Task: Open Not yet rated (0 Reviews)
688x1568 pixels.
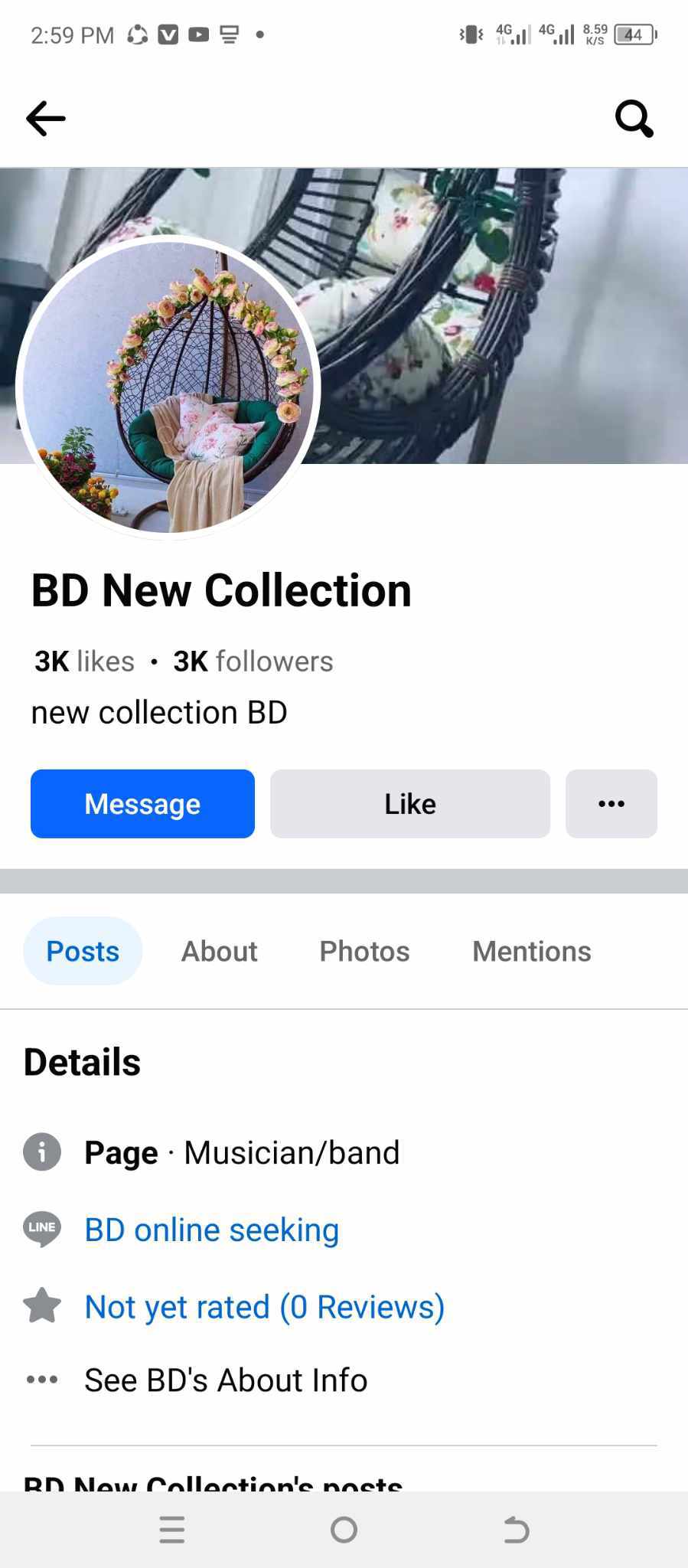Action: 265,1307
